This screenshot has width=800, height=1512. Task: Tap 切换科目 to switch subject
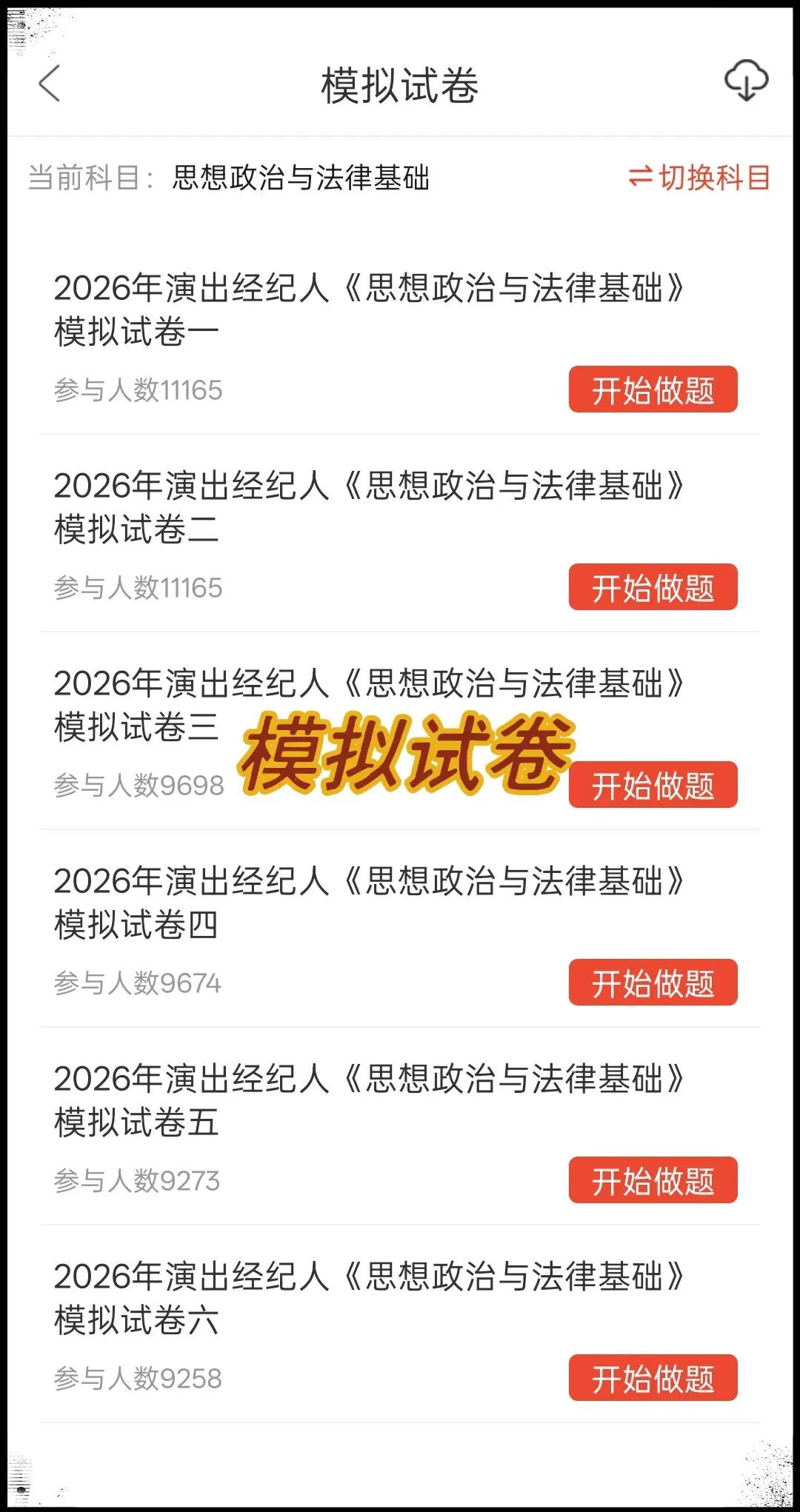[x=699, y=178]
